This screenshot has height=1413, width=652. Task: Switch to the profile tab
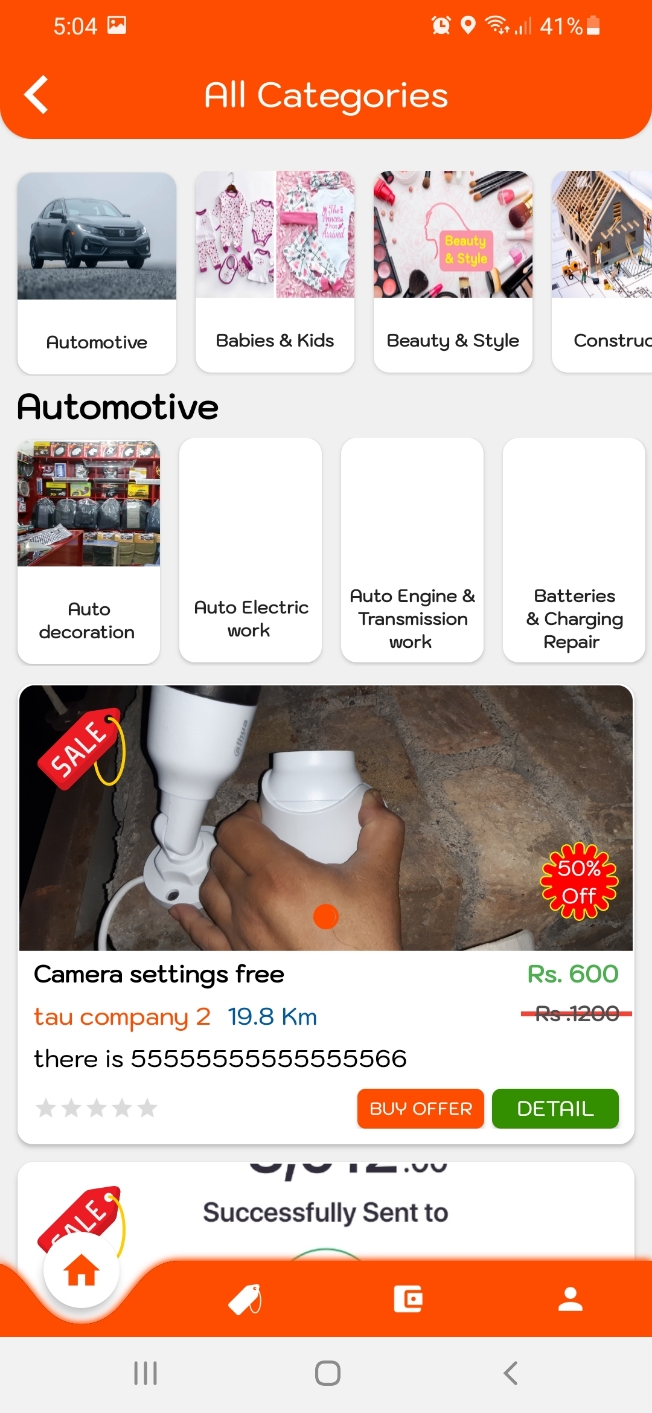point(570,1299)
